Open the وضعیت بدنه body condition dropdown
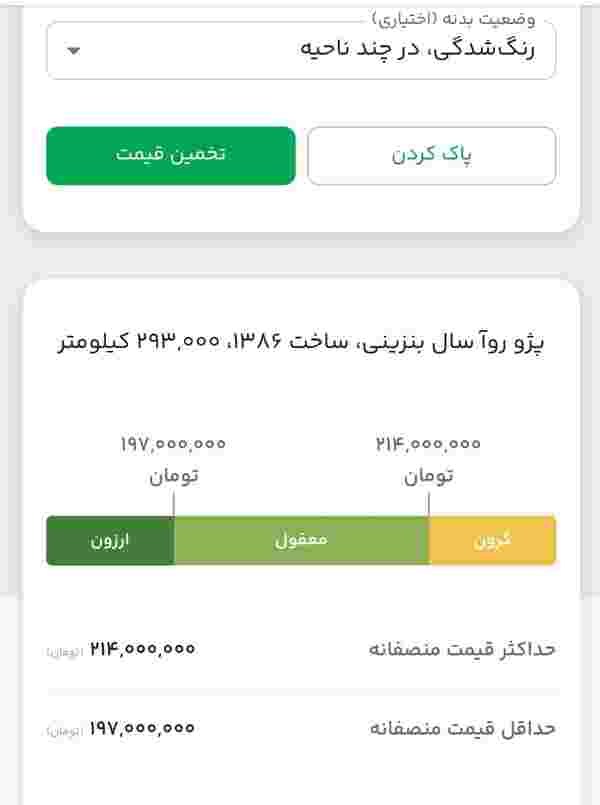 pyautogui.click(x=300, y=50)
